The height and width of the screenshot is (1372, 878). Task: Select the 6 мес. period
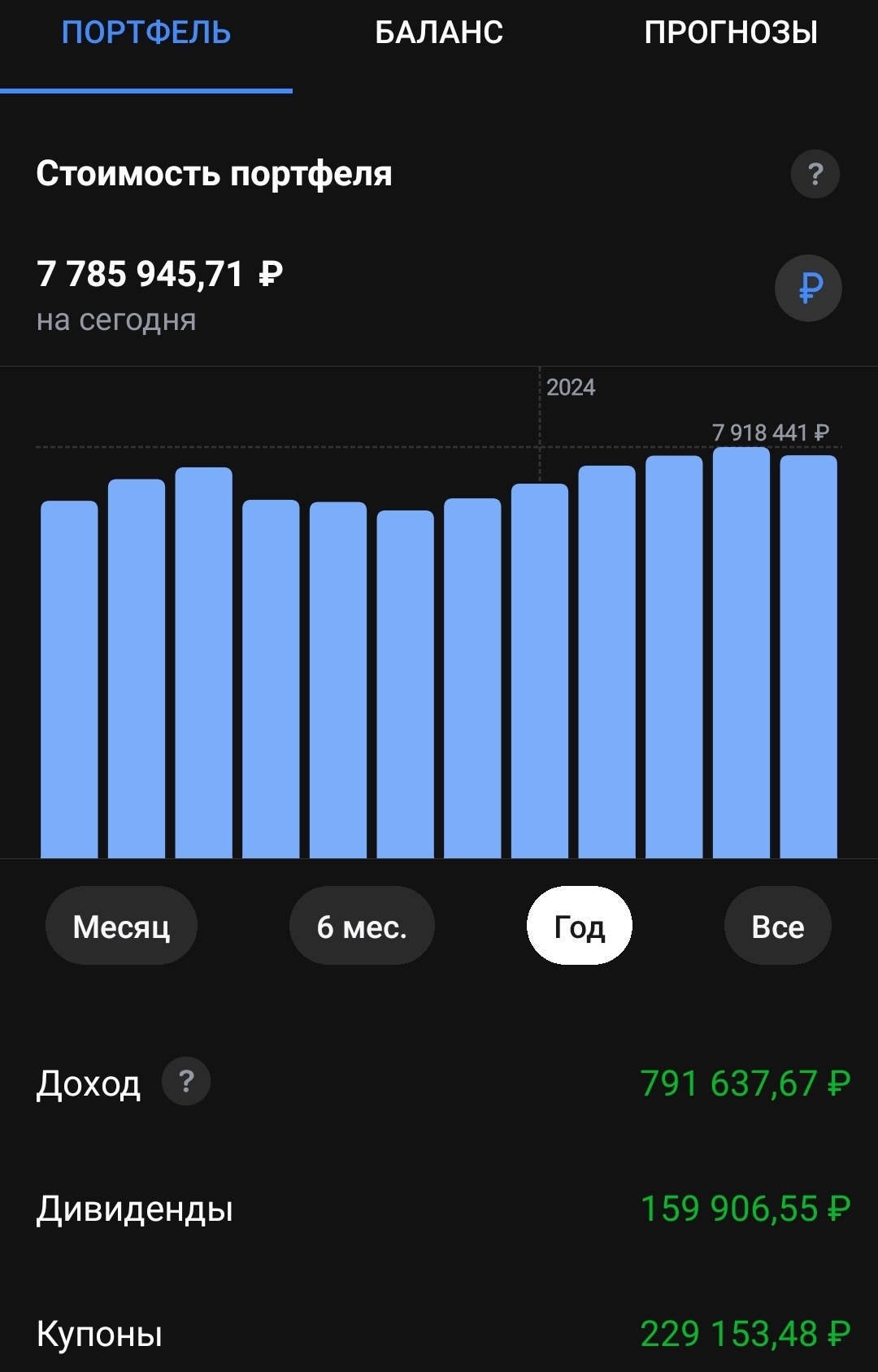362,926
